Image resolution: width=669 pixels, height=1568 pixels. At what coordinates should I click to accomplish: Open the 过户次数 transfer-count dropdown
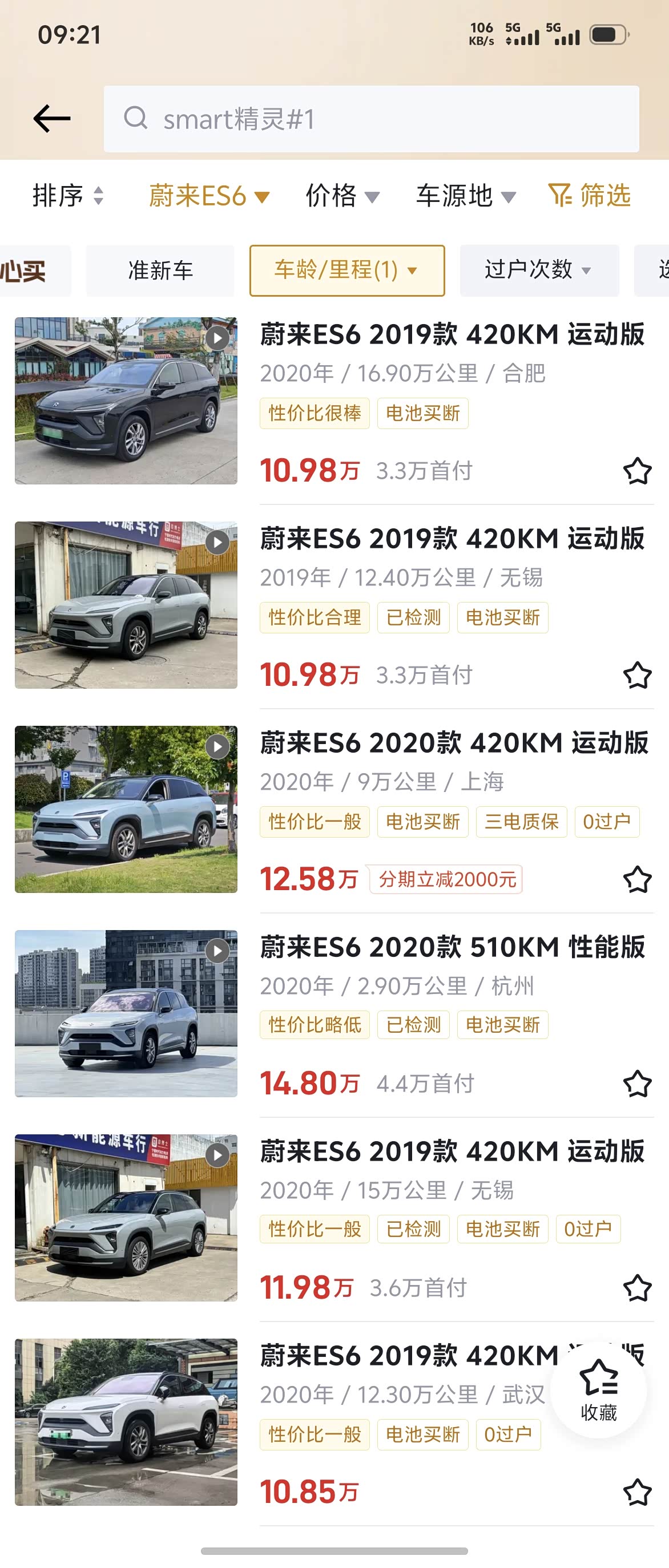click(x=538, y=270)
